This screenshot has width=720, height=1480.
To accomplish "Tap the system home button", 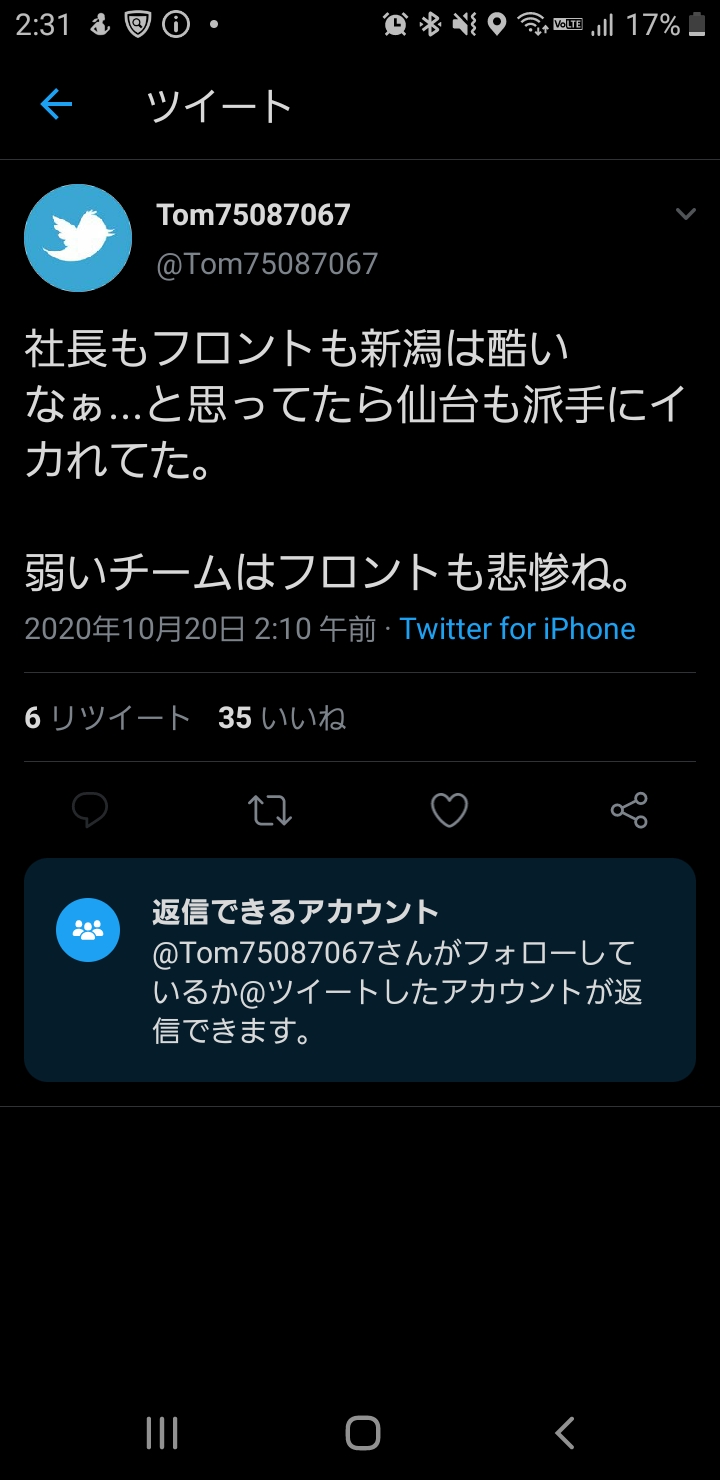I will click(x=362, y=1433).
